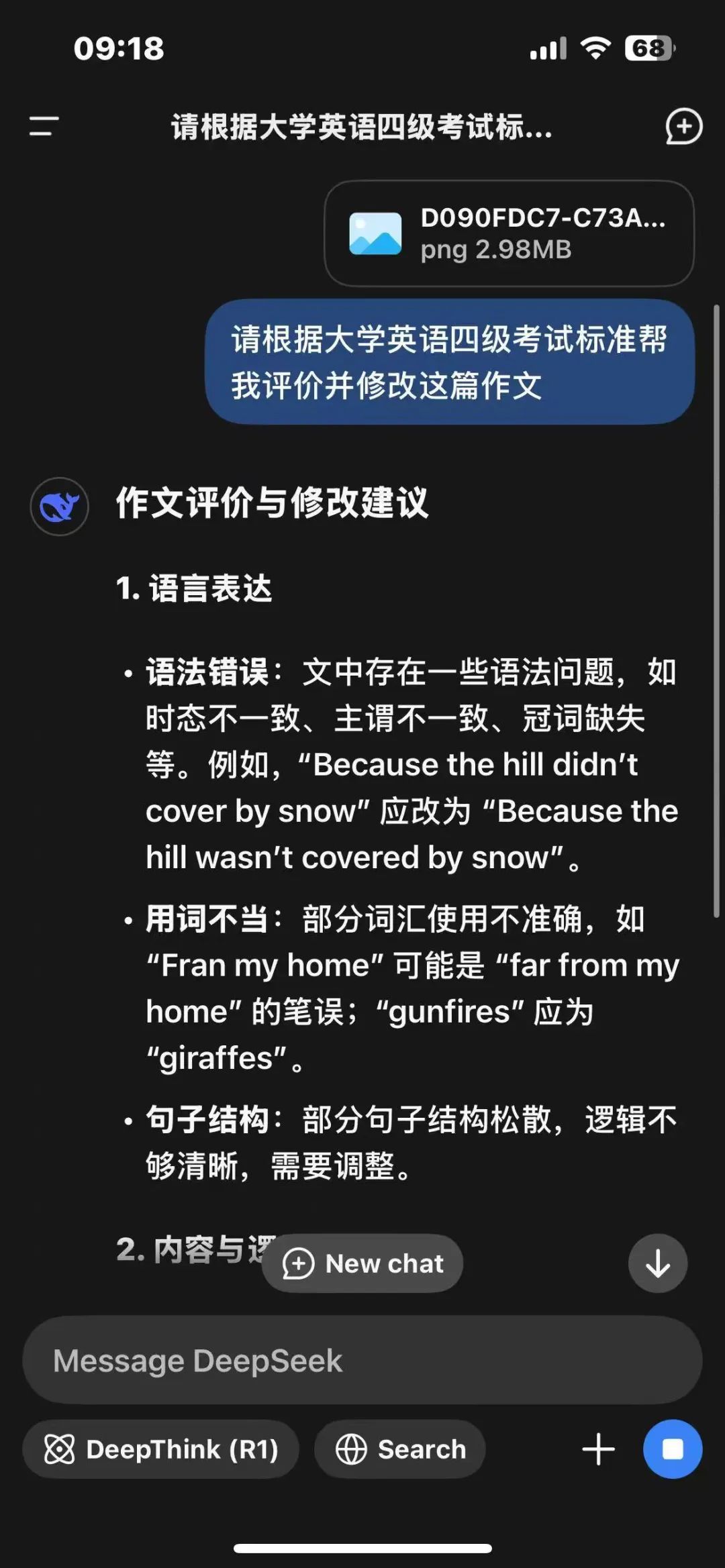Jump to bottom with the down arrow
This screenshot has height=1568, width=725.
[x=657, y=1263]
